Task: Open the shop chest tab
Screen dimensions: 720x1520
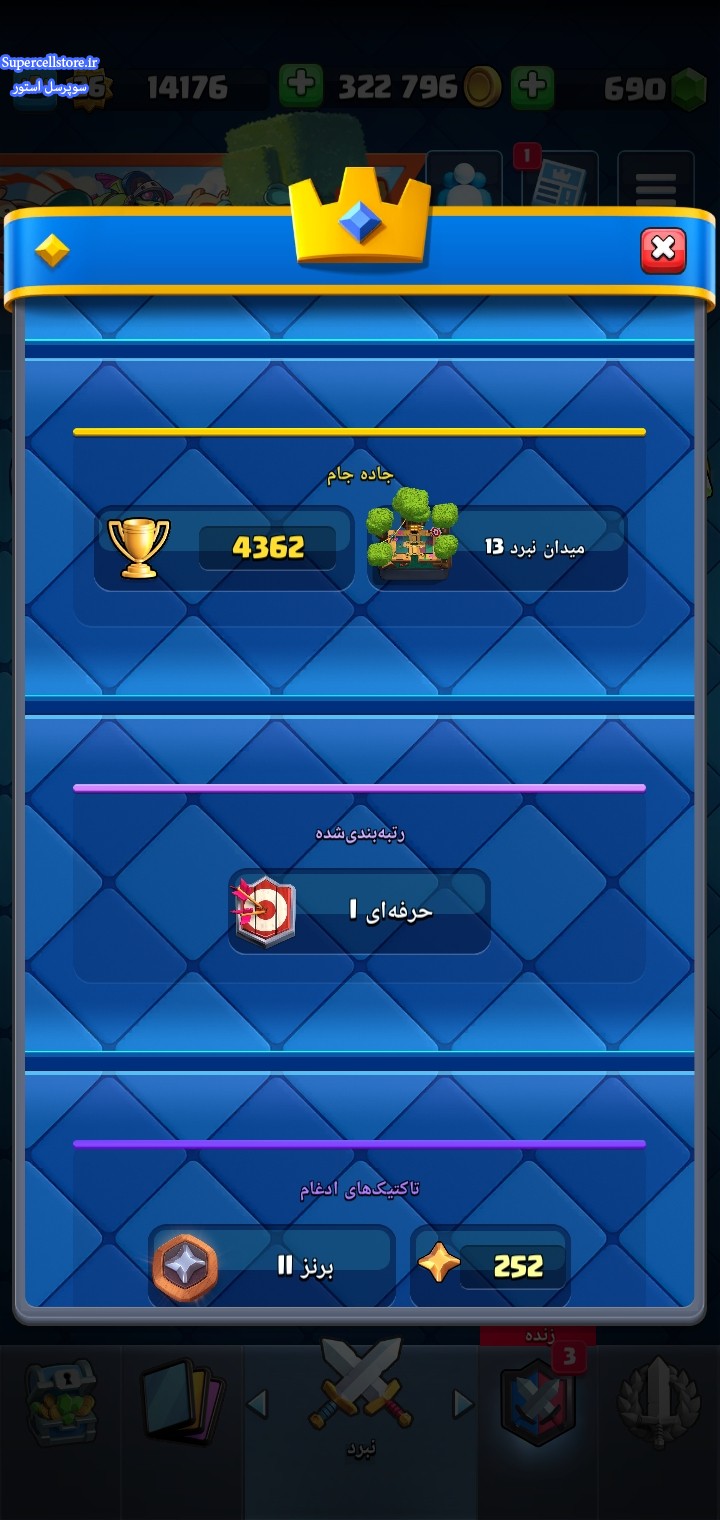Action: pos(60,1403)
